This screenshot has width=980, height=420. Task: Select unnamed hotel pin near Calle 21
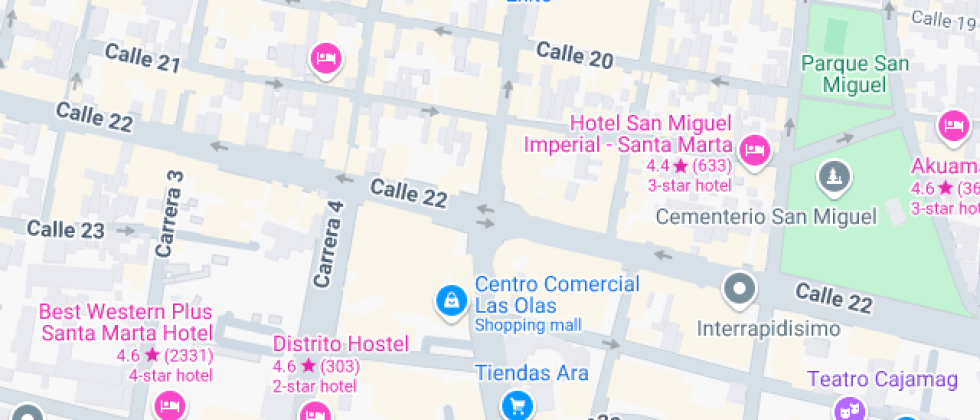(x=325, y=58)
